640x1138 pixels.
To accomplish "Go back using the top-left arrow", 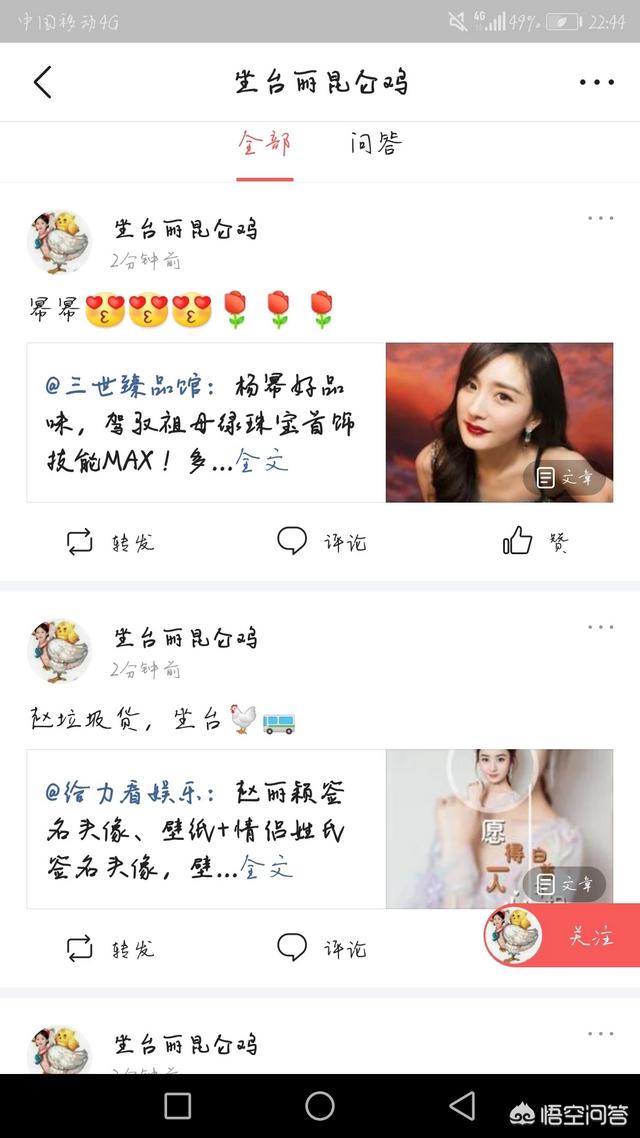I will tap(42, 82).
